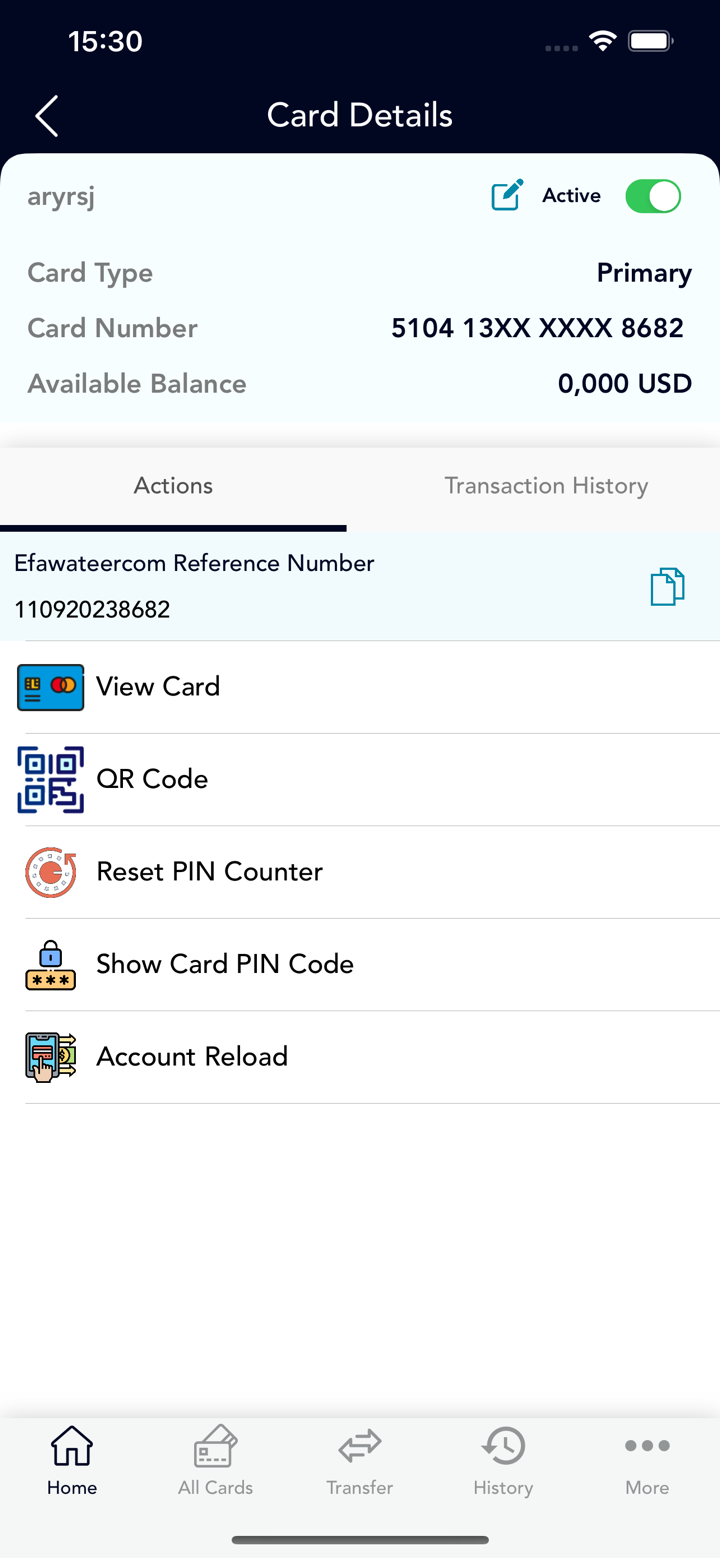Go to the Home tab

[x=72, y=1461]
